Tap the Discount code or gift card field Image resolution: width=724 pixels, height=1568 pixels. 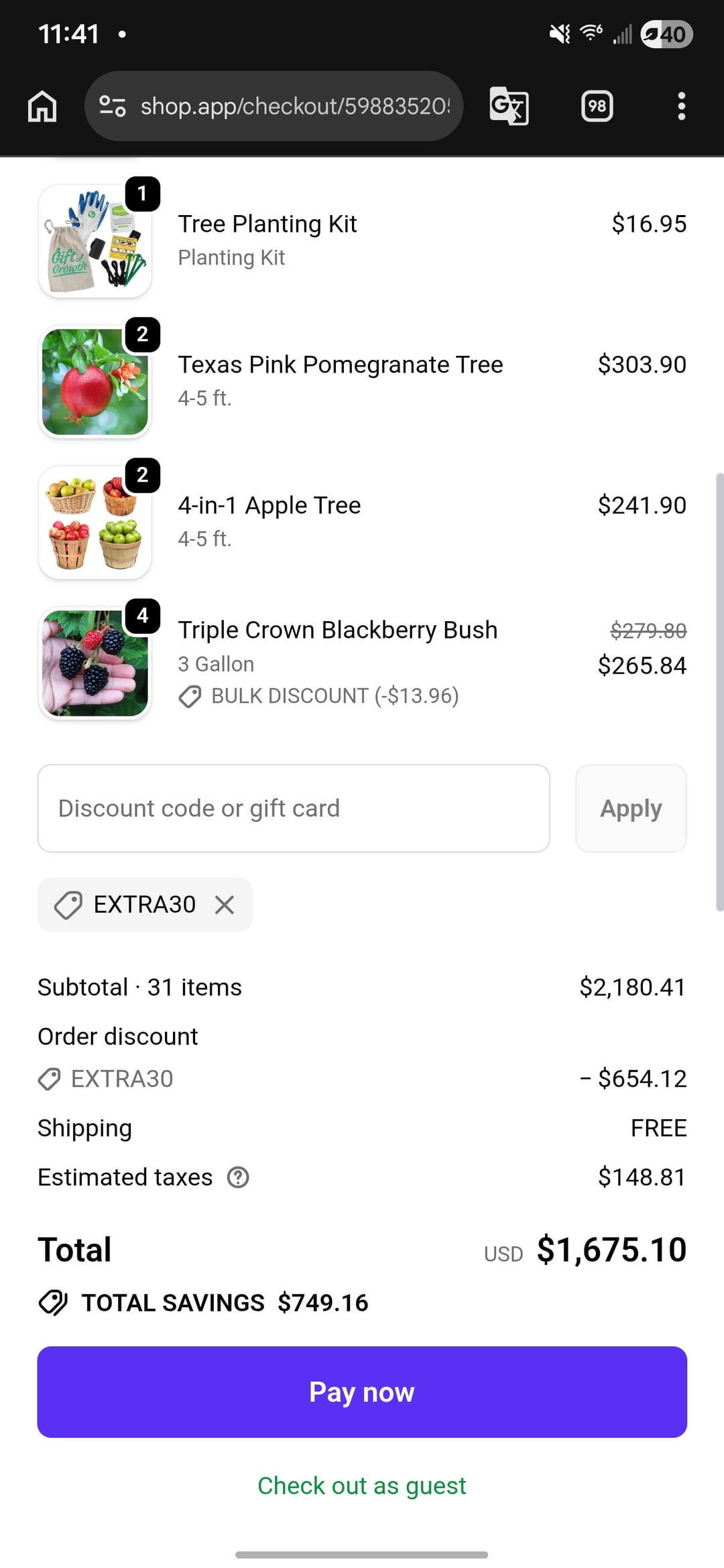294,808
